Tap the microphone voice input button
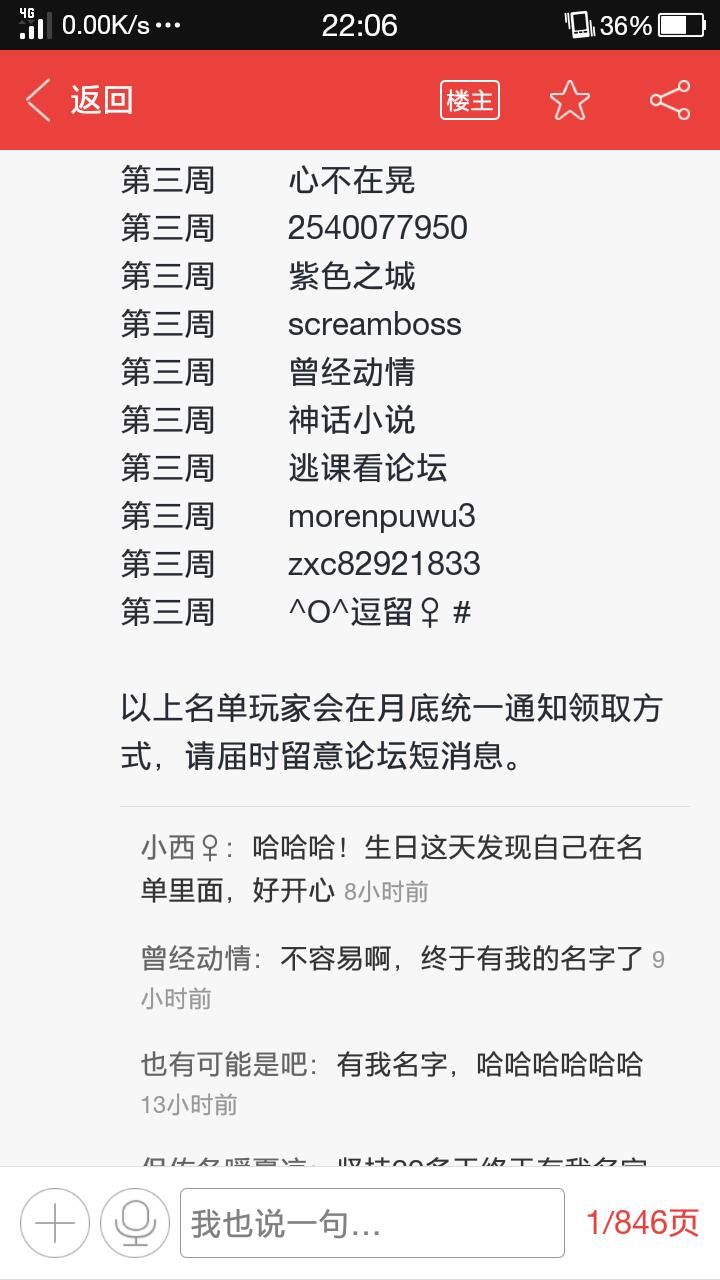Screen dimensions: 720x1280 coord(135,1223)
